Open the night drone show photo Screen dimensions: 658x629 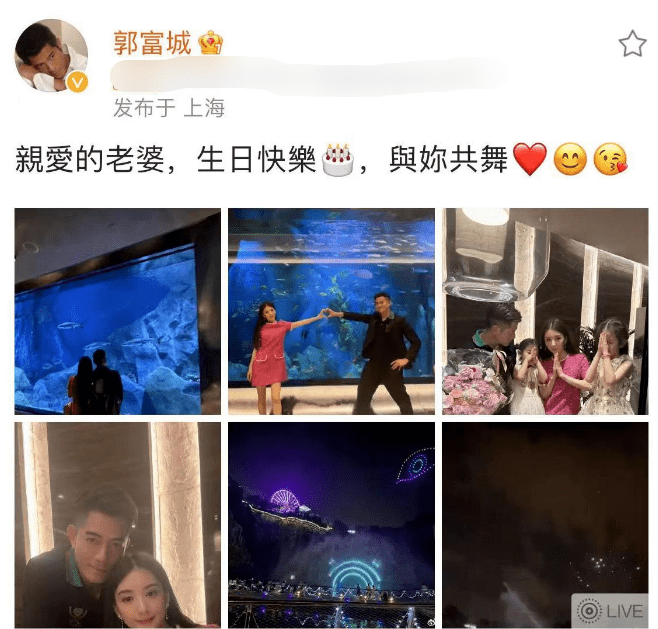[x=331, y=525]
